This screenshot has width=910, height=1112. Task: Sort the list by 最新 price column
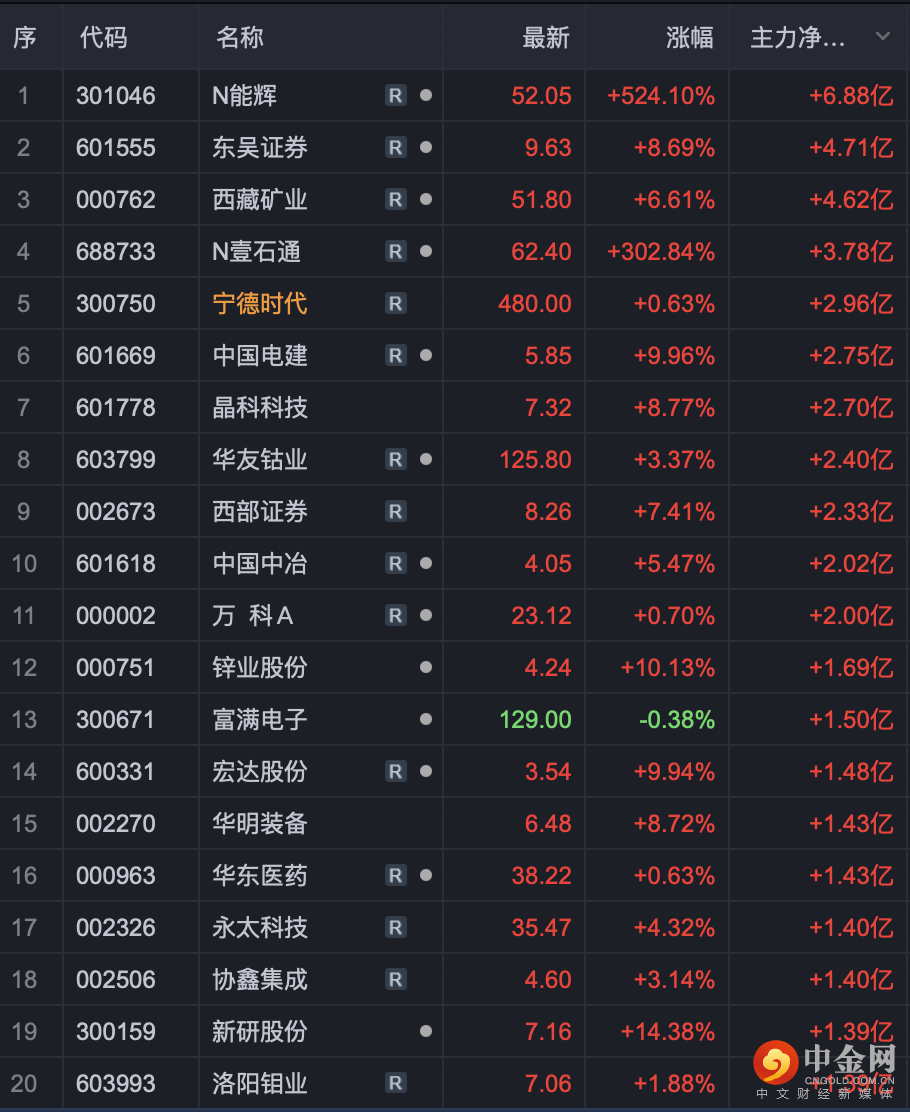click(x=545, y=38)
